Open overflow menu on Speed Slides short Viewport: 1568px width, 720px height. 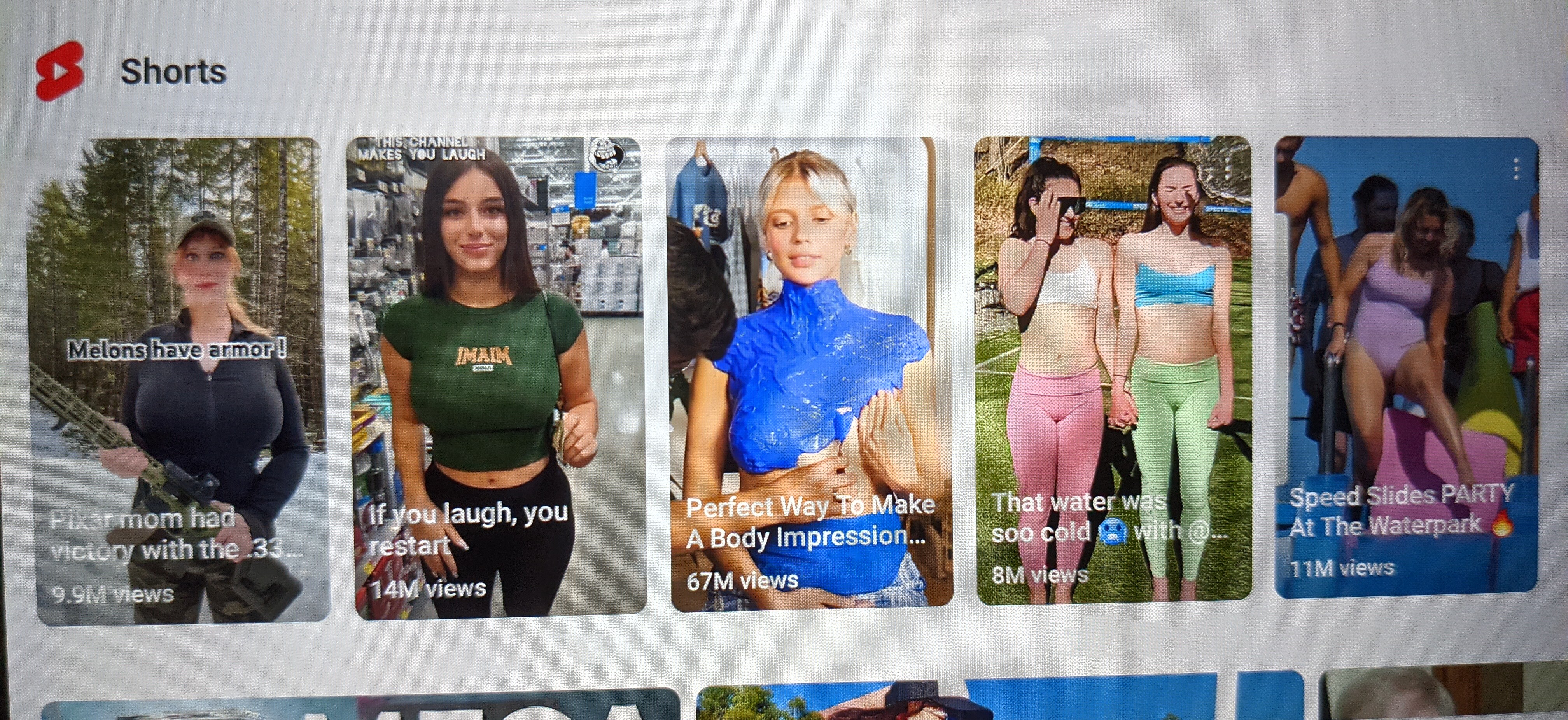tap(1515, 169)
